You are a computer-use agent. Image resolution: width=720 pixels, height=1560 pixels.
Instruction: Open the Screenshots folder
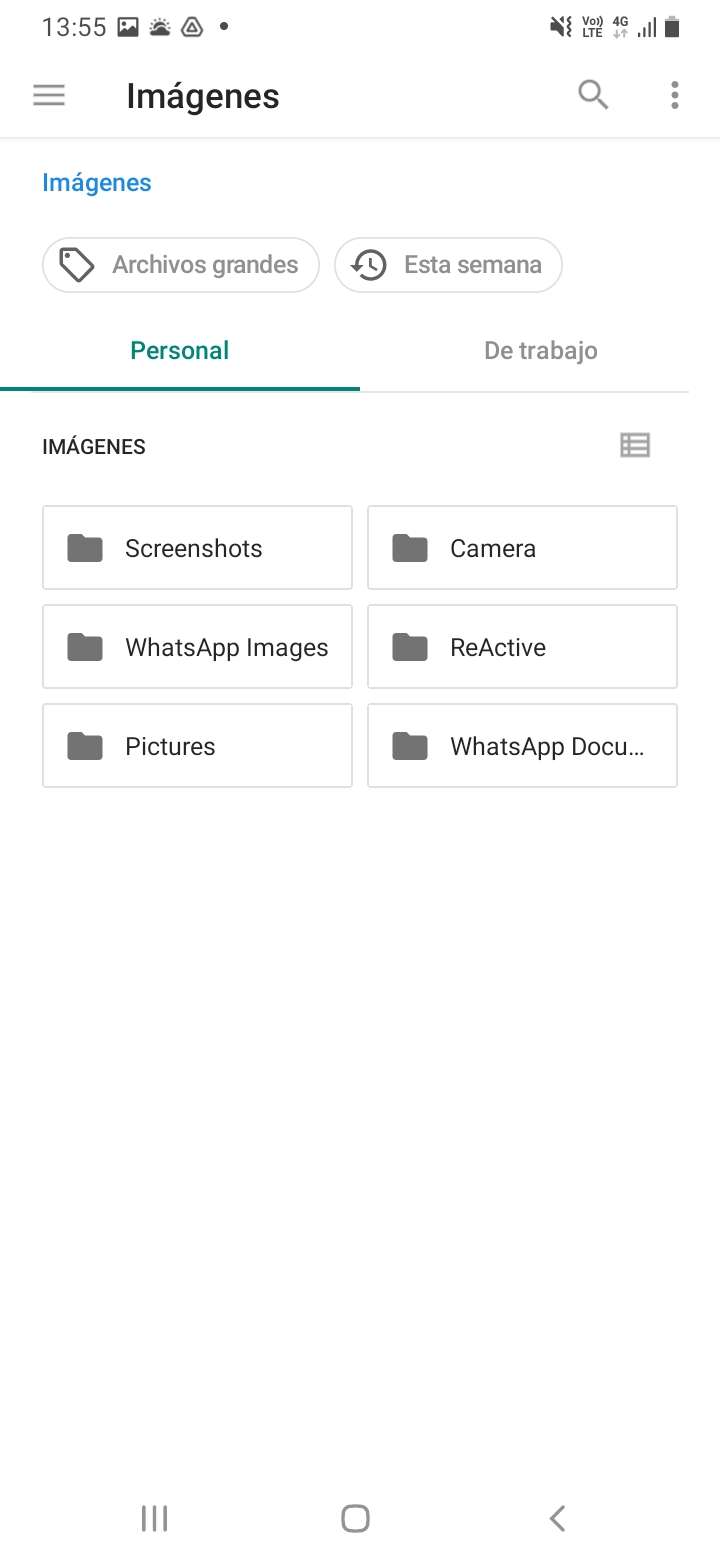pyautogui.click(x=197, y=548)
